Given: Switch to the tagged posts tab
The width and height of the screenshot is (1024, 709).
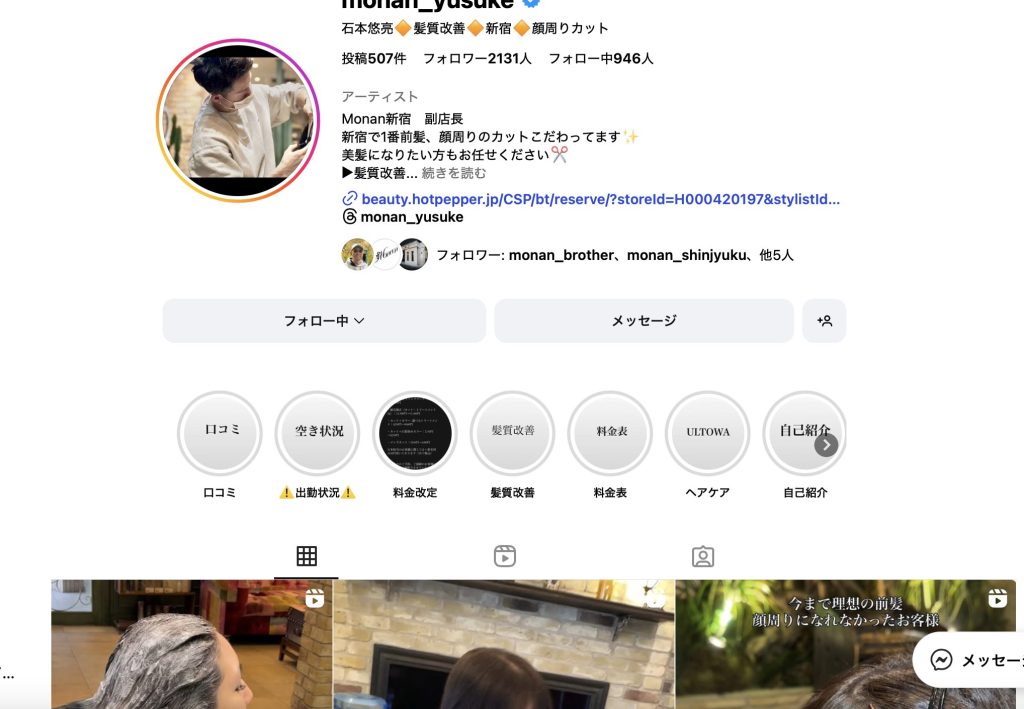Looking at the screenshot, I should tap(703, 557).
